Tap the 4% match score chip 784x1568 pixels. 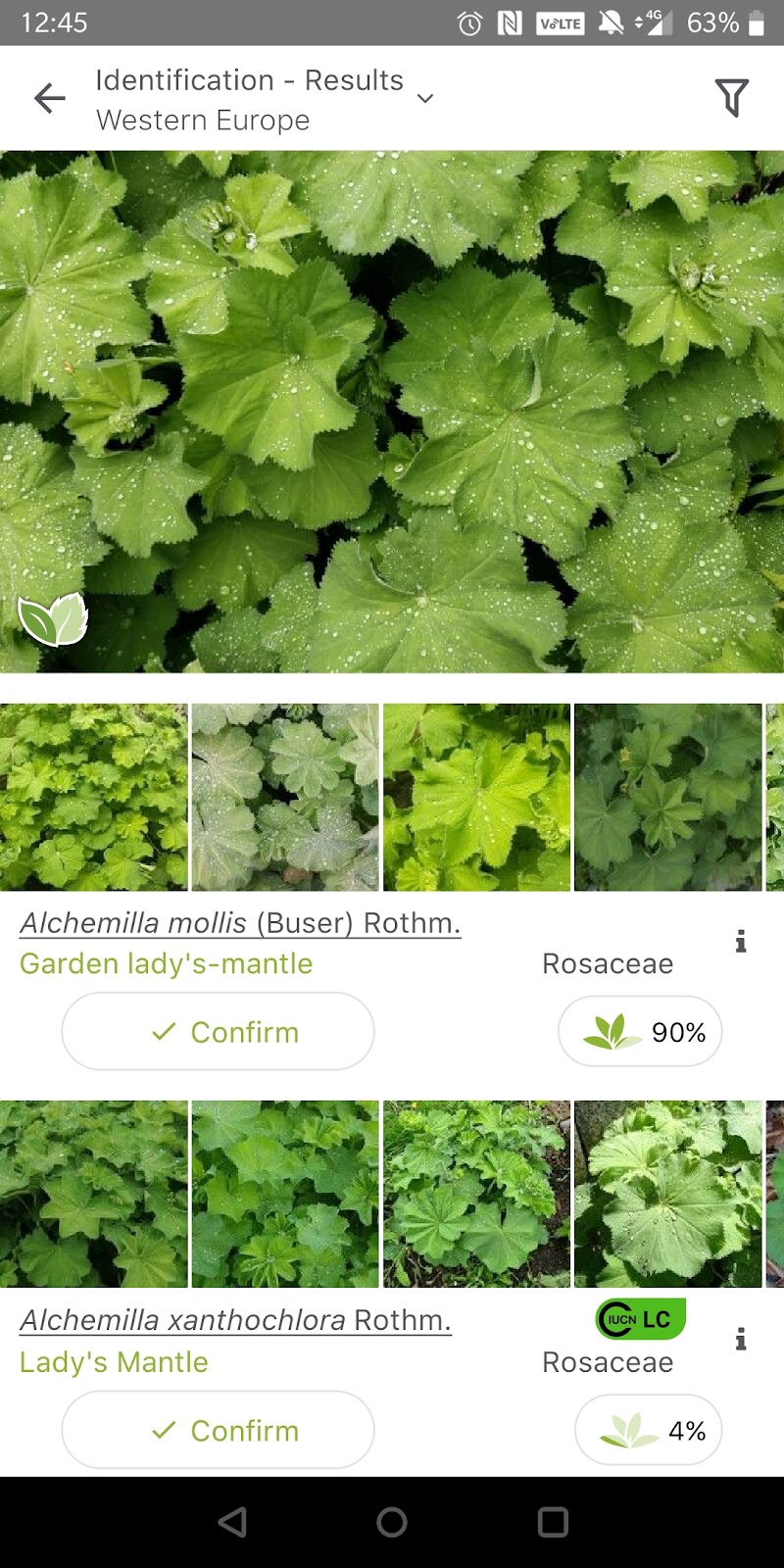[x=648, y=1430]
